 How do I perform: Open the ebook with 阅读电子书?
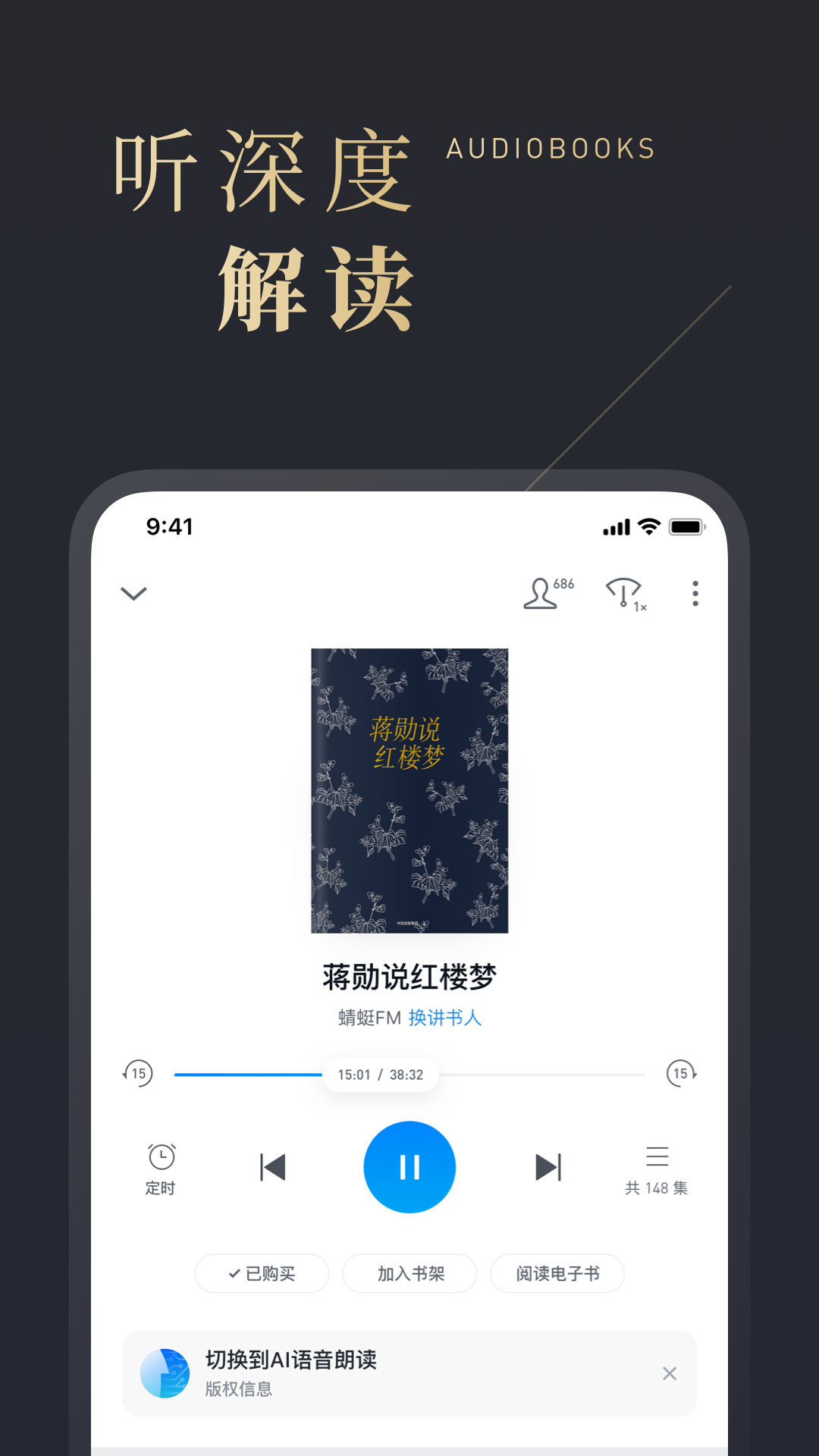tap(557, 1273)
